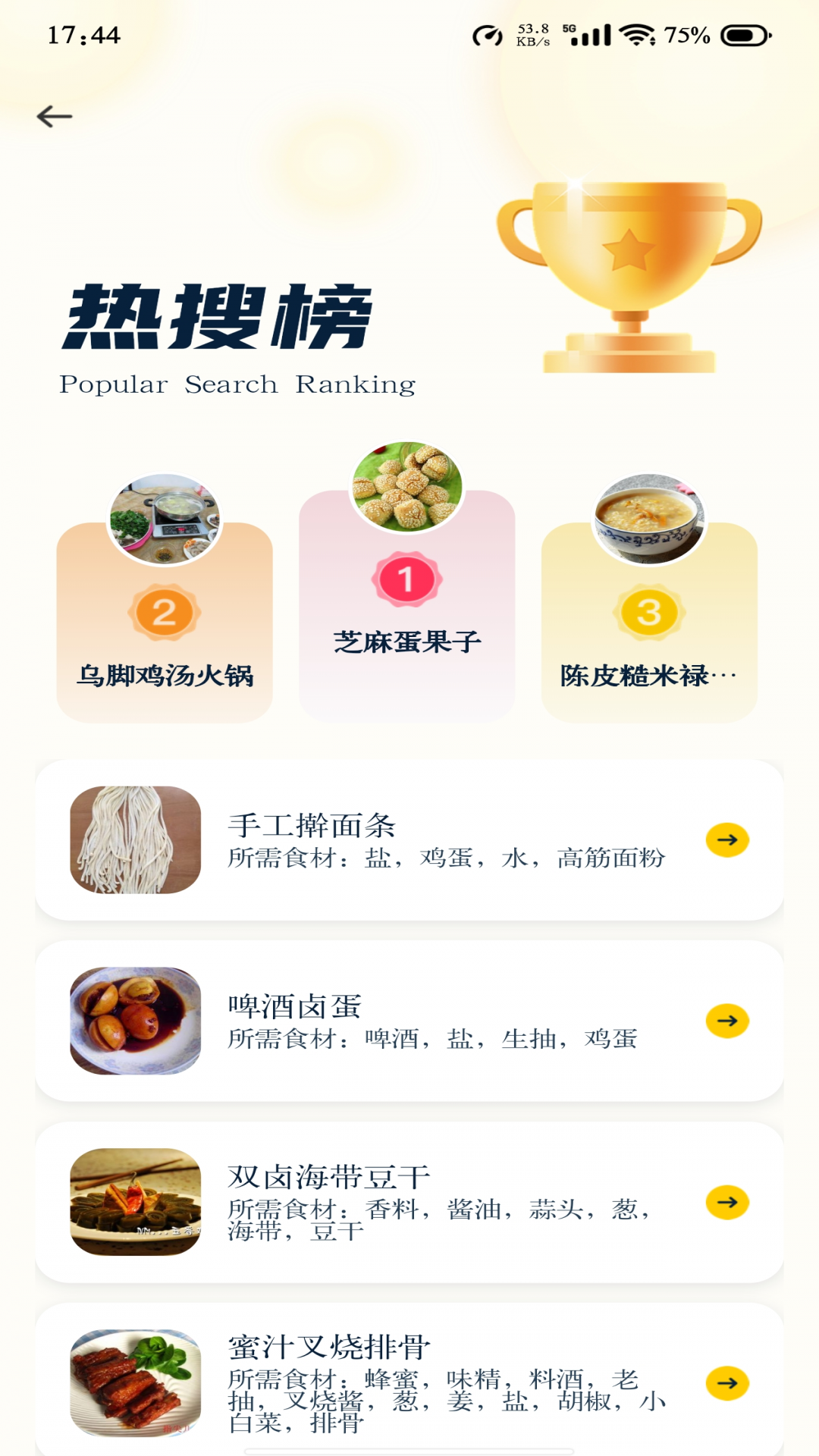Click the back arrow to return

point(54,115)
